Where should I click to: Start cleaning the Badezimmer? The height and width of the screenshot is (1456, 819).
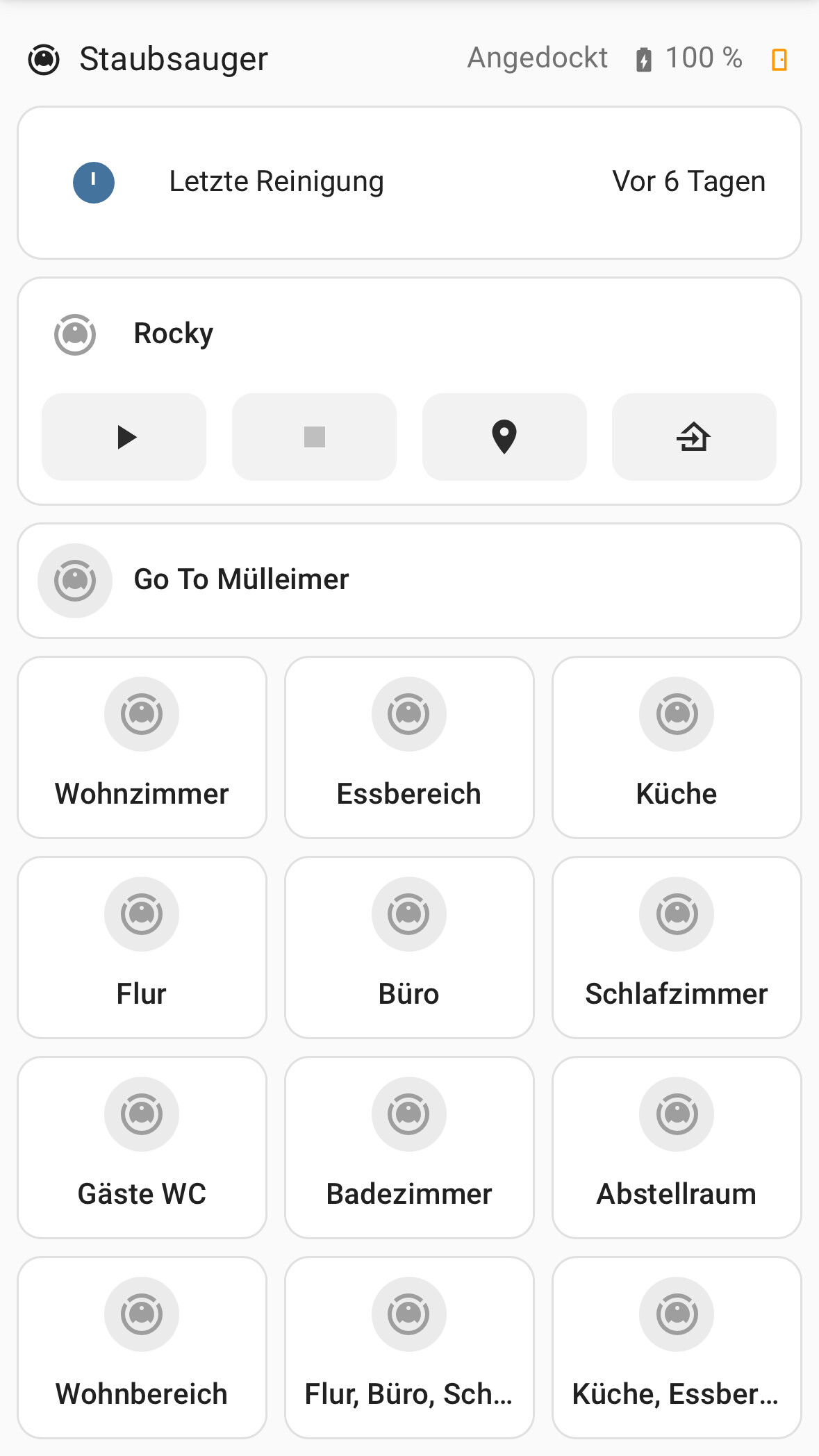(409, 1148)
